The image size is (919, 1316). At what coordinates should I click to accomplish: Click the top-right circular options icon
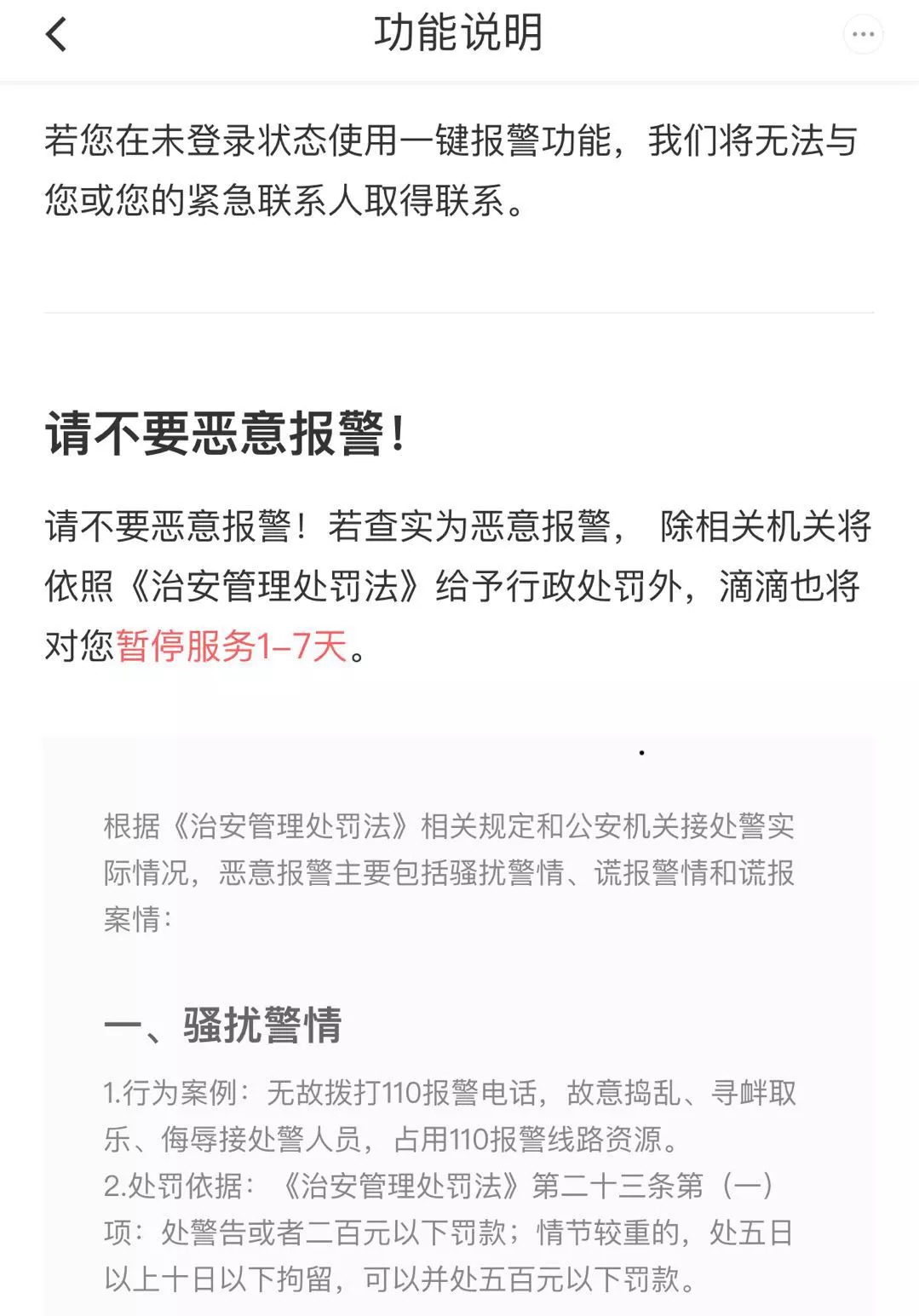pos(864,34)
